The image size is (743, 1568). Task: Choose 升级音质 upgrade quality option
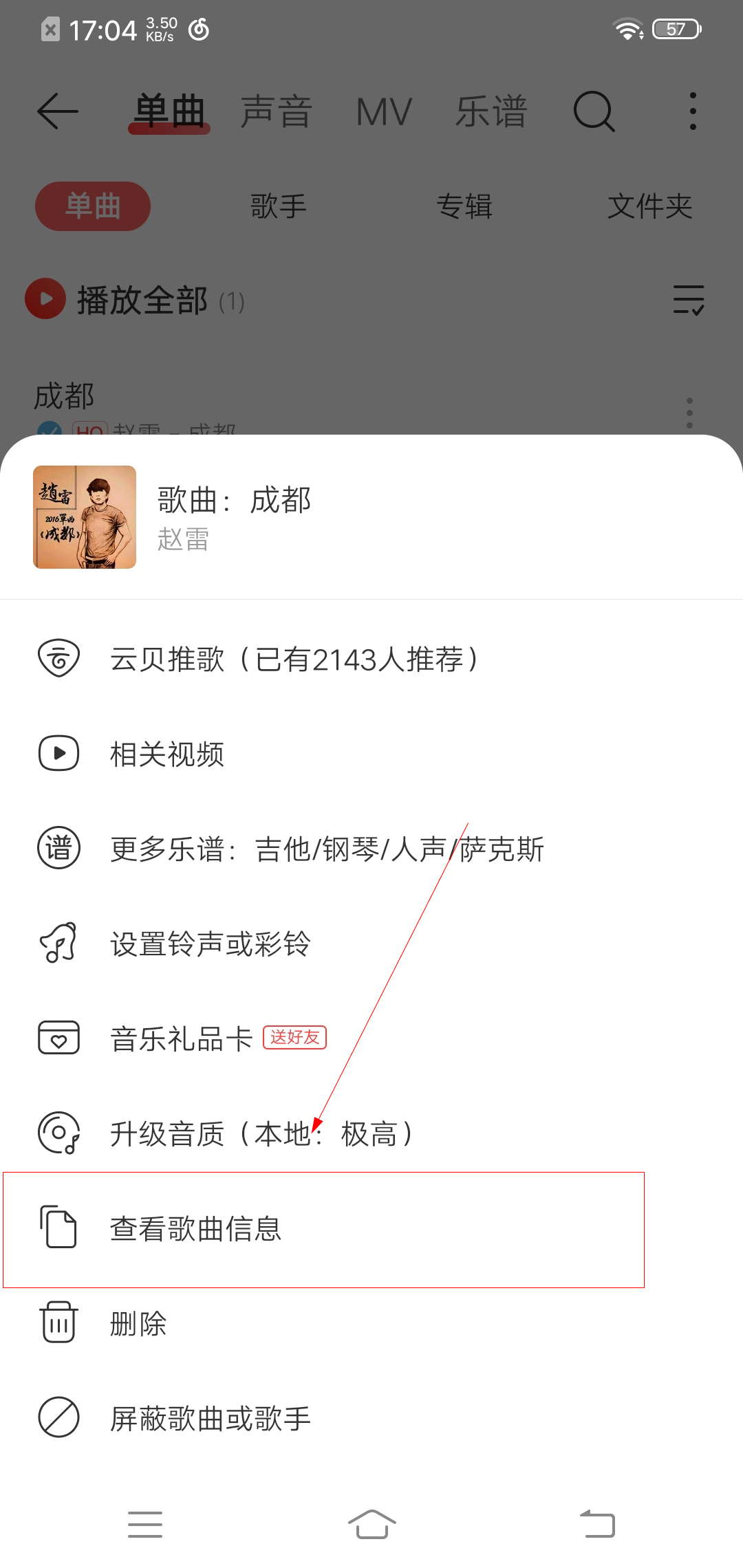[371, 1133]
